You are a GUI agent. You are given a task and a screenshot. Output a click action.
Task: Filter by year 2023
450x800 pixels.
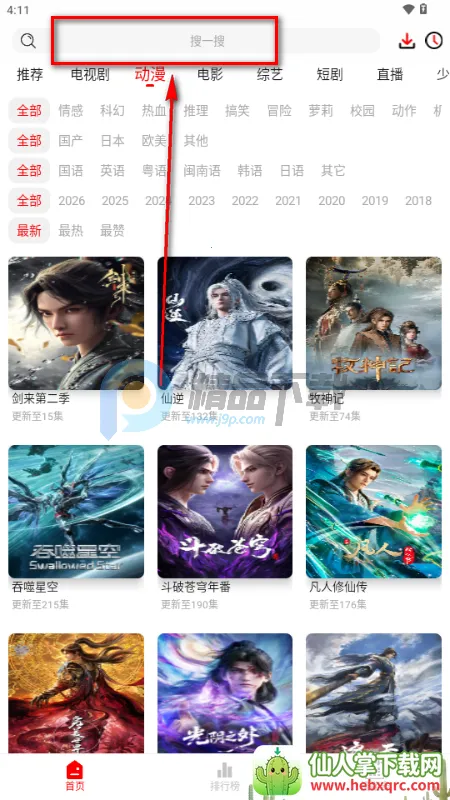202,201
